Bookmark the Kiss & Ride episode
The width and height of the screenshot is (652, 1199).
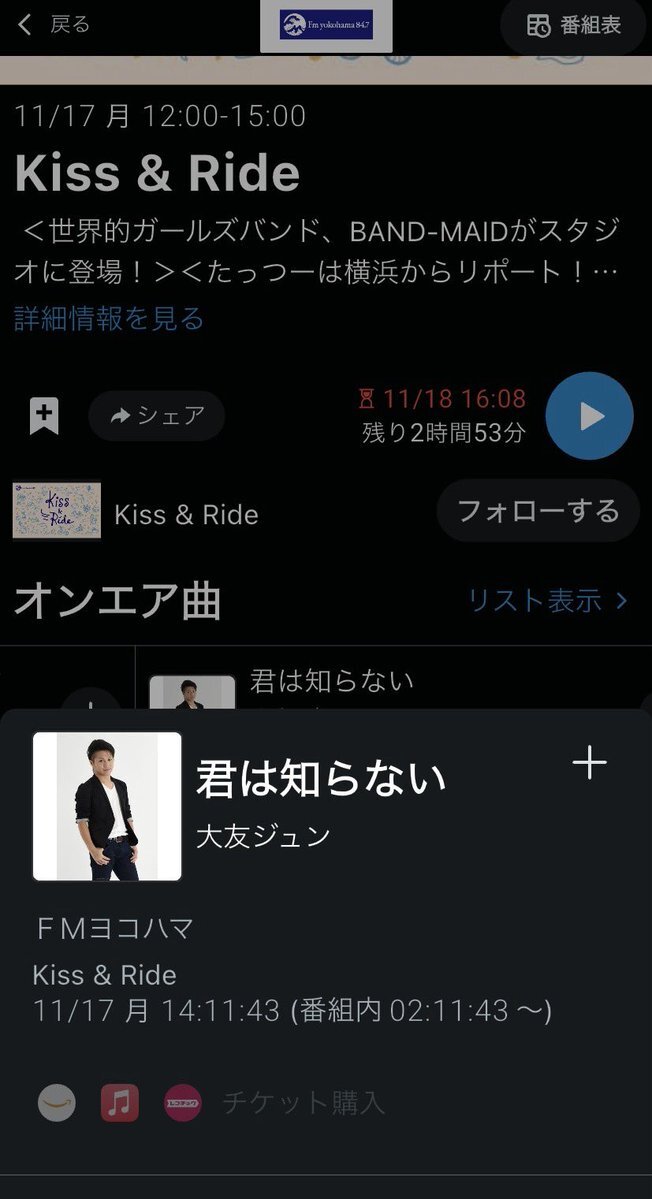tap(44, 416)
